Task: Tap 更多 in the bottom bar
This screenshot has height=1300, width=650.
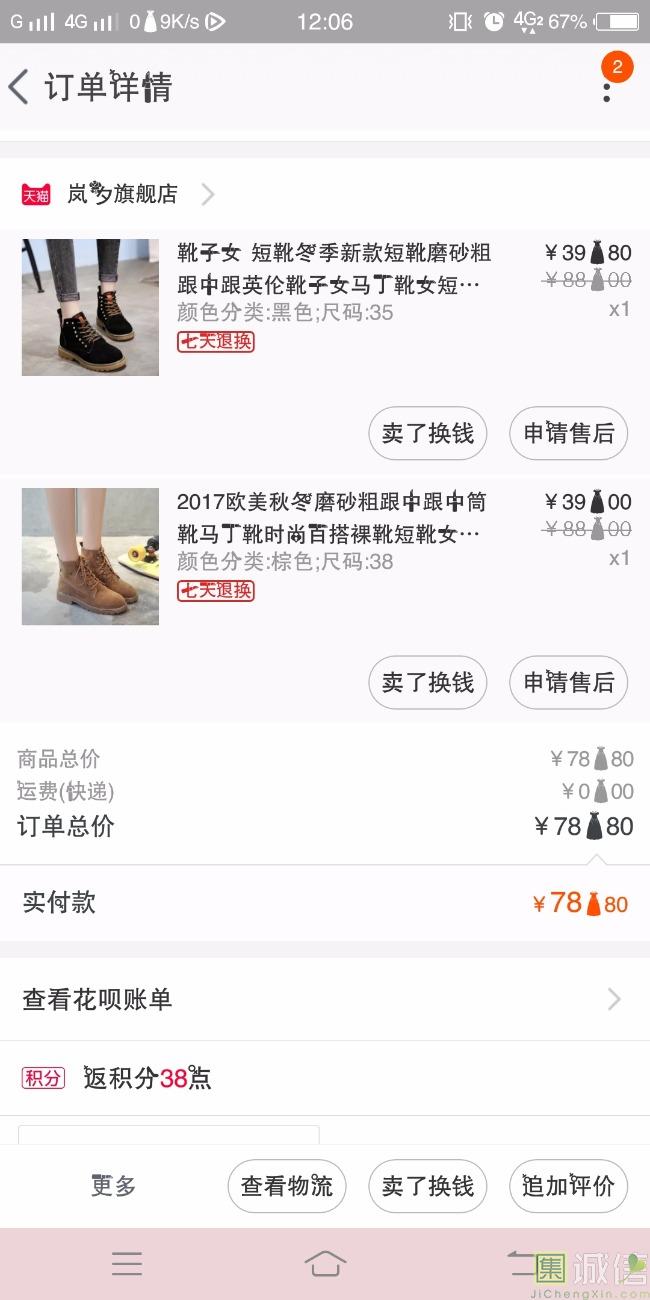Action: [x=113, y=1186]
